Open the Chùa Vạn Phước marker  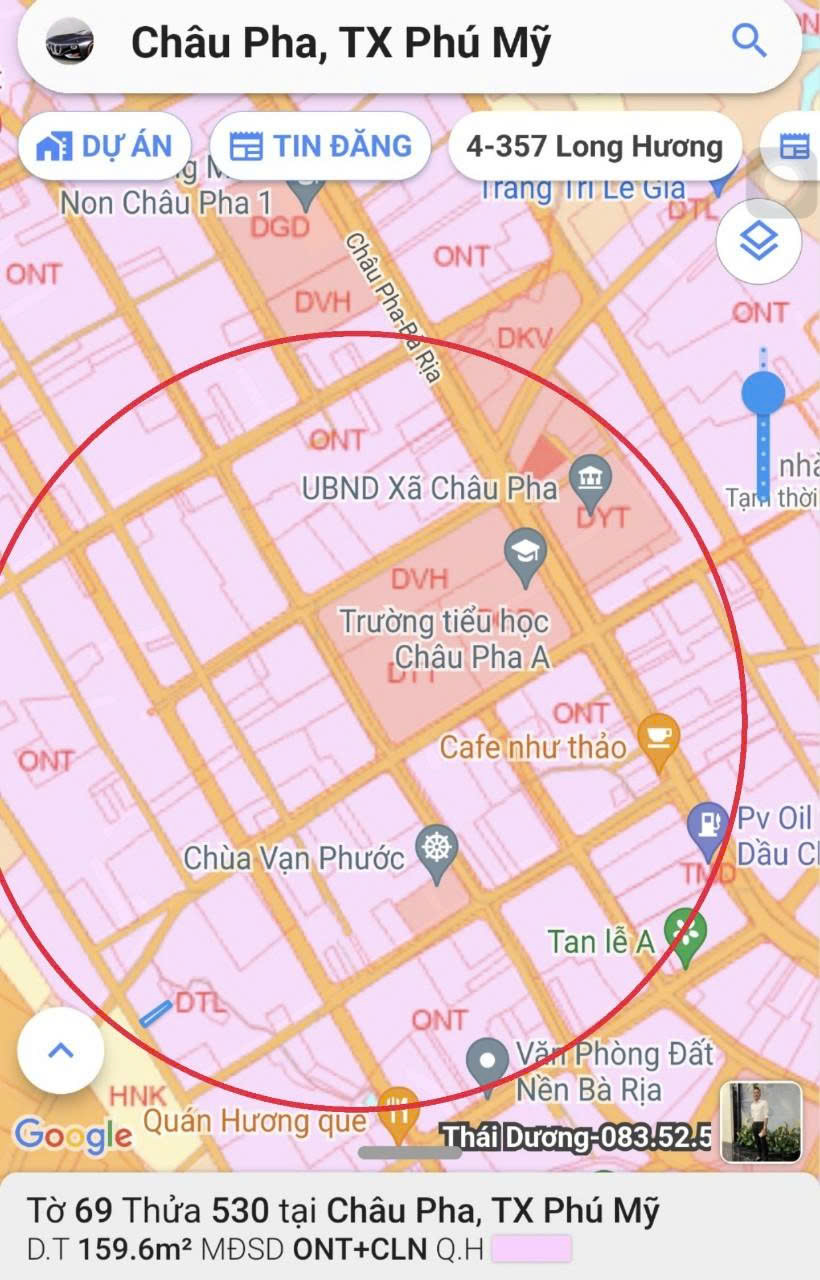[436, 854]
